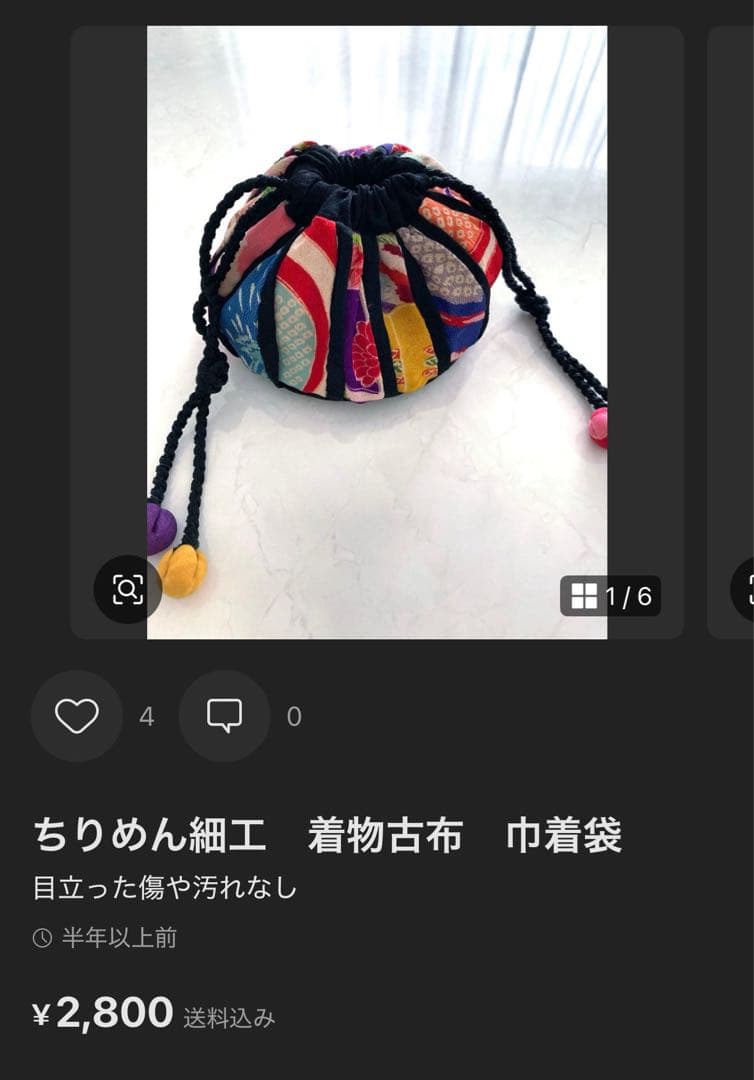
Task: Tap the camera lens icon to search similar items
Action: [127, 590]
